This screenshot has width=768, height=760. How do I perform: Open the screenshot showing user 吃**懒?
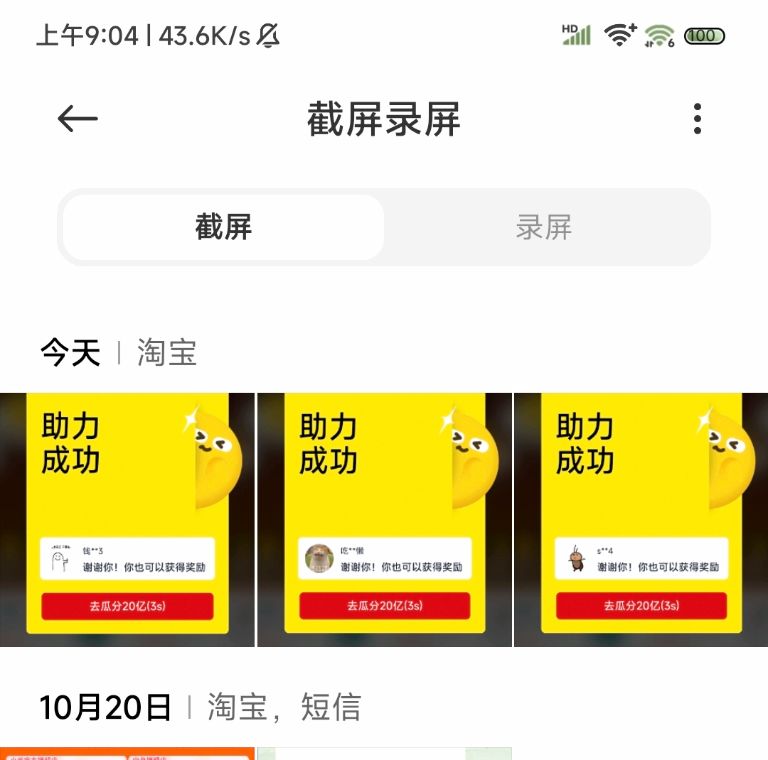[x=385, y=519]
